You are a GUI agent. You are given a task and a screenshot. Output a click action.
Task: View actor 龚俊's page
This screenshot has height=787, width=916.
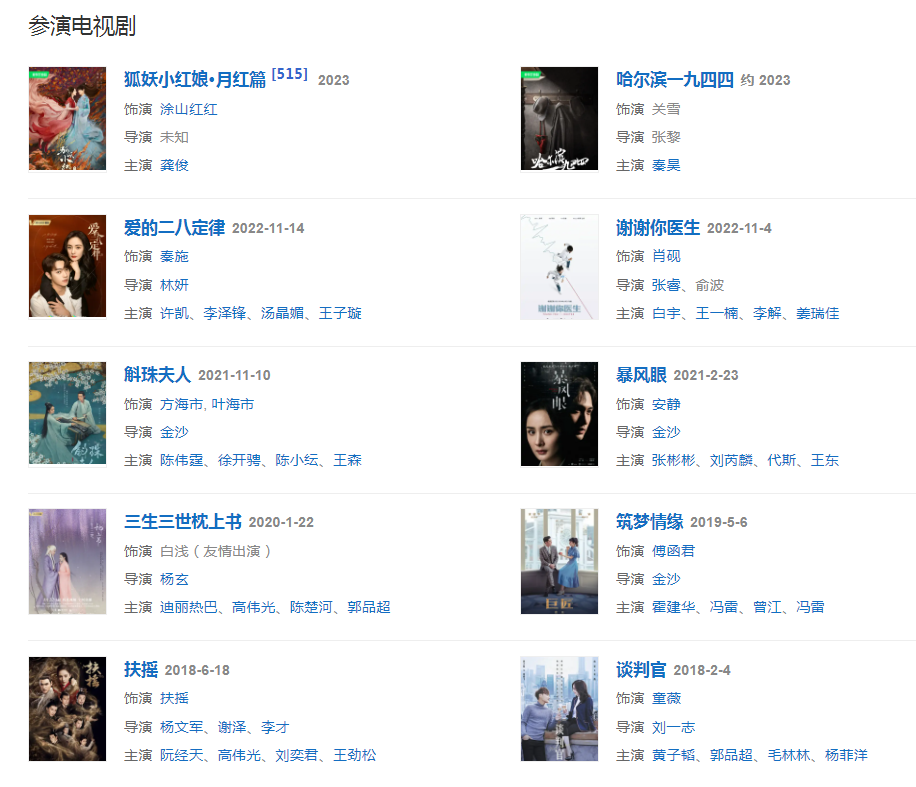[174, 165]
